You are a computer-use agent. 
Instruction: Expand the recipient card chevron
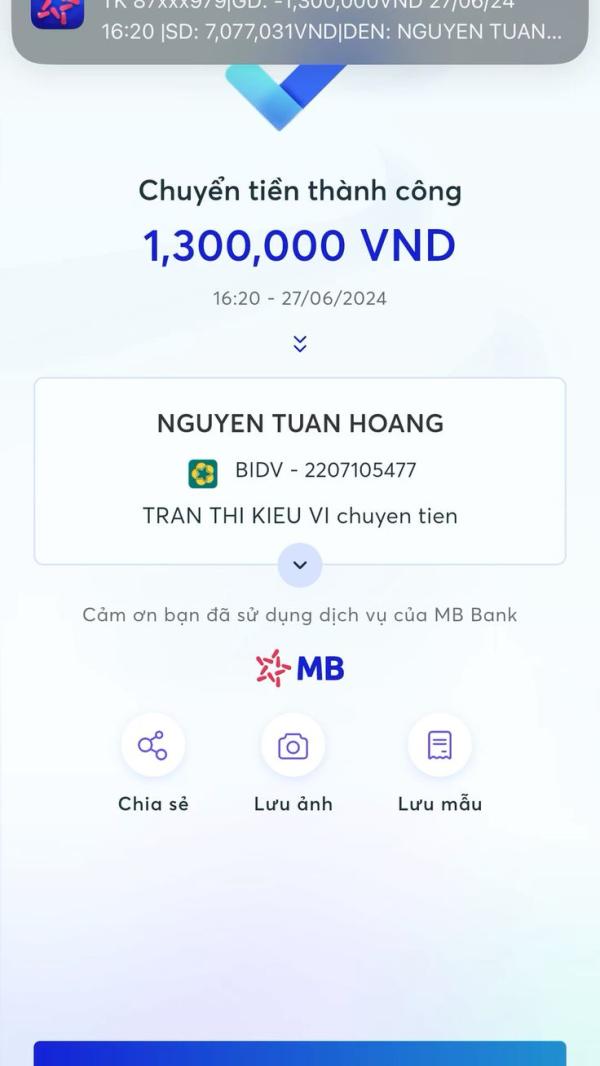coord(300,565)
